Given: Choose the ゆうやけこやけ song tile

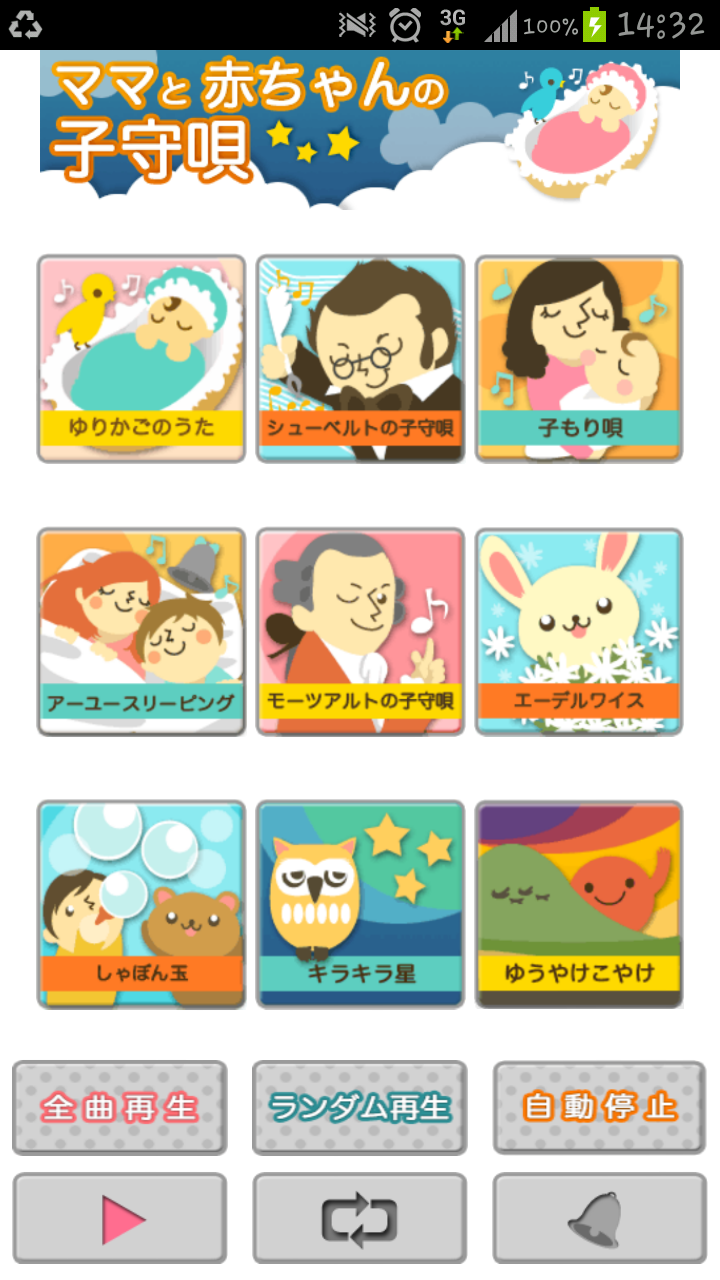Looking at the screenshot, I should [579, 904].
